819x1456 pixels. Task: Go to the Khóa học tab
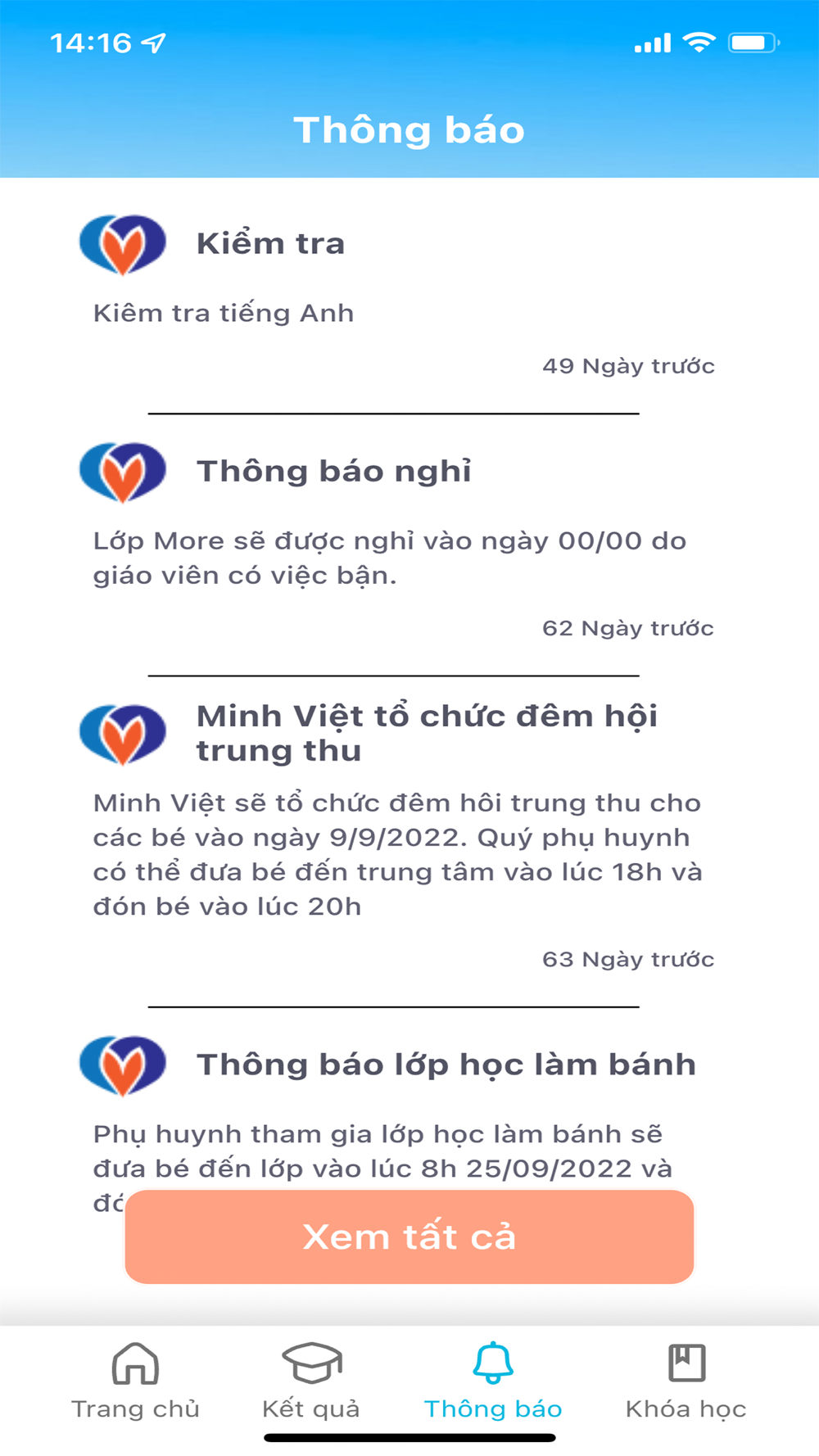click(686, 1381)
